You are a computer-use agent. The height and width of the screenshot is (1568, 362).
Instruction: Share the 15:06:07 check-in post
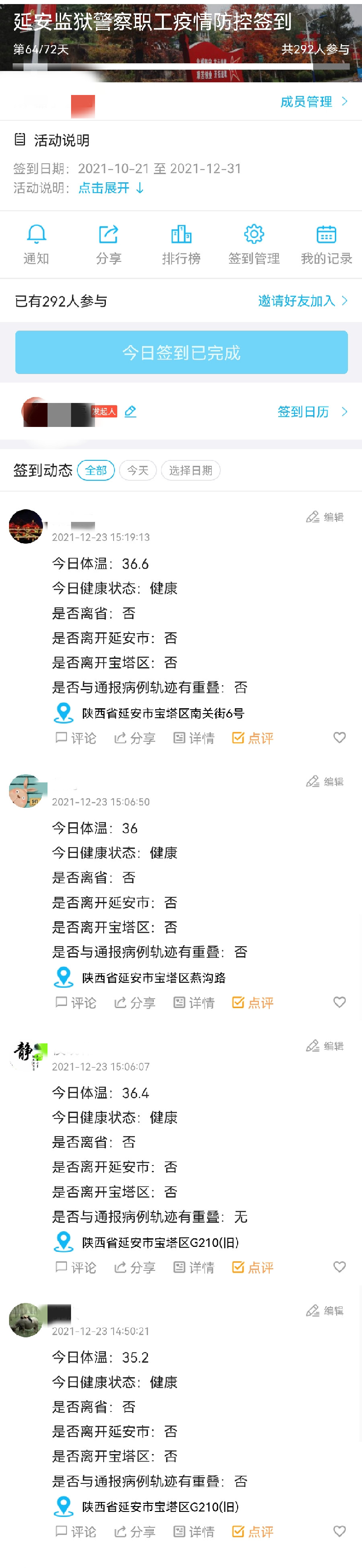(x=135, y=1267)
